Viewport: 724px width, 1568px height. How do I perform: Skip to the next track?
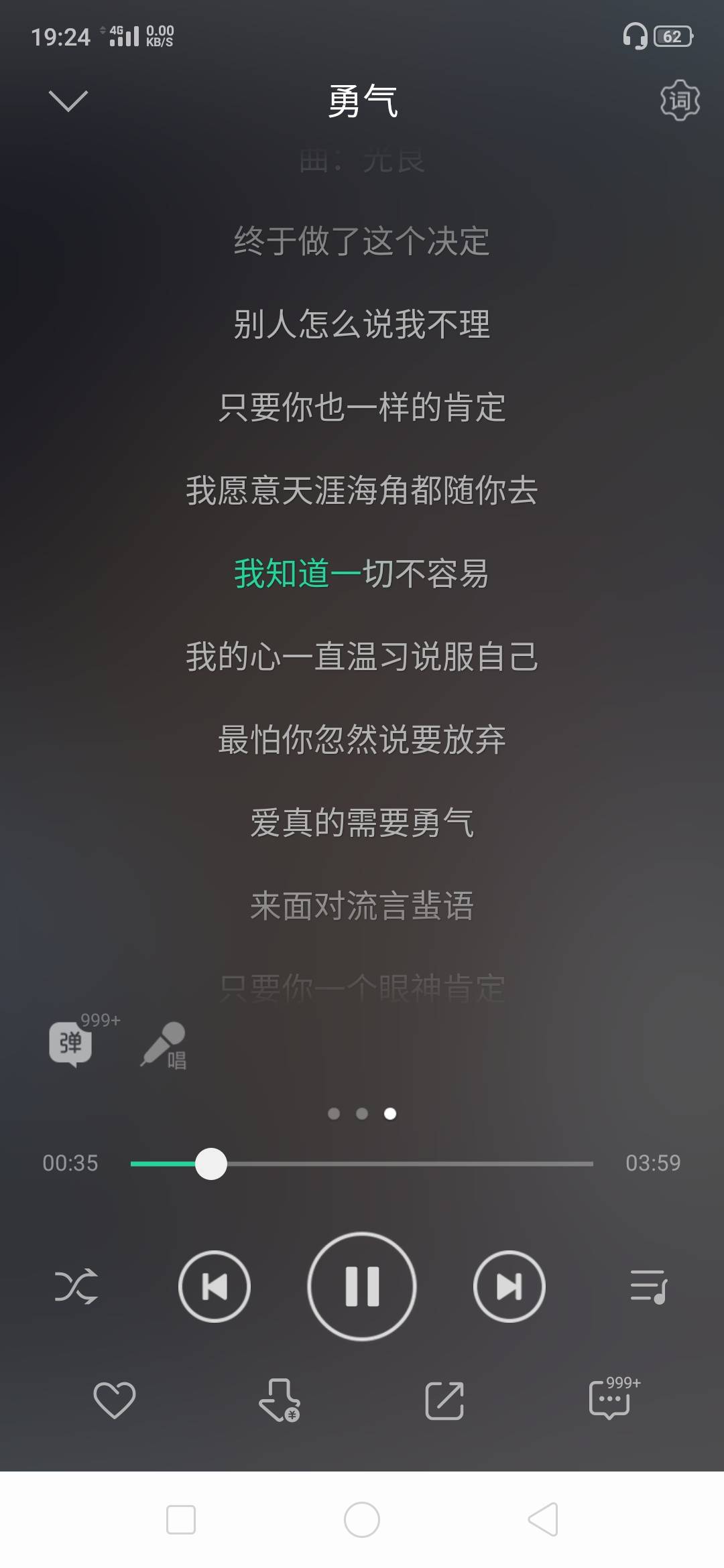509,1286
